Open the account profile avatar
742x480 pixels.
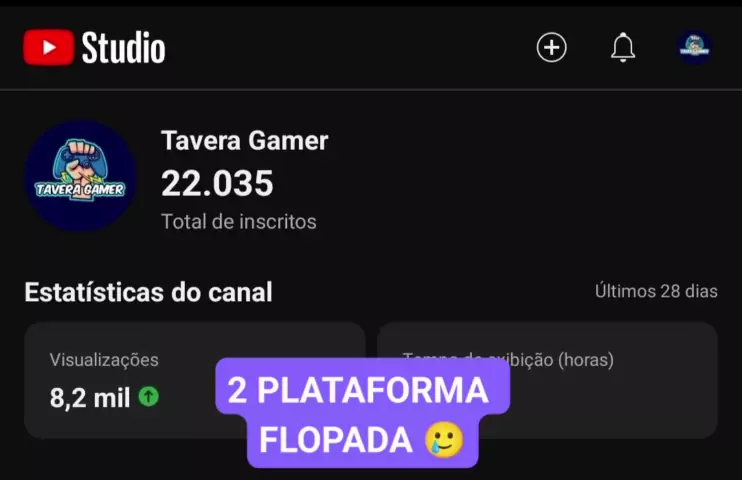(x=694, y=47)
